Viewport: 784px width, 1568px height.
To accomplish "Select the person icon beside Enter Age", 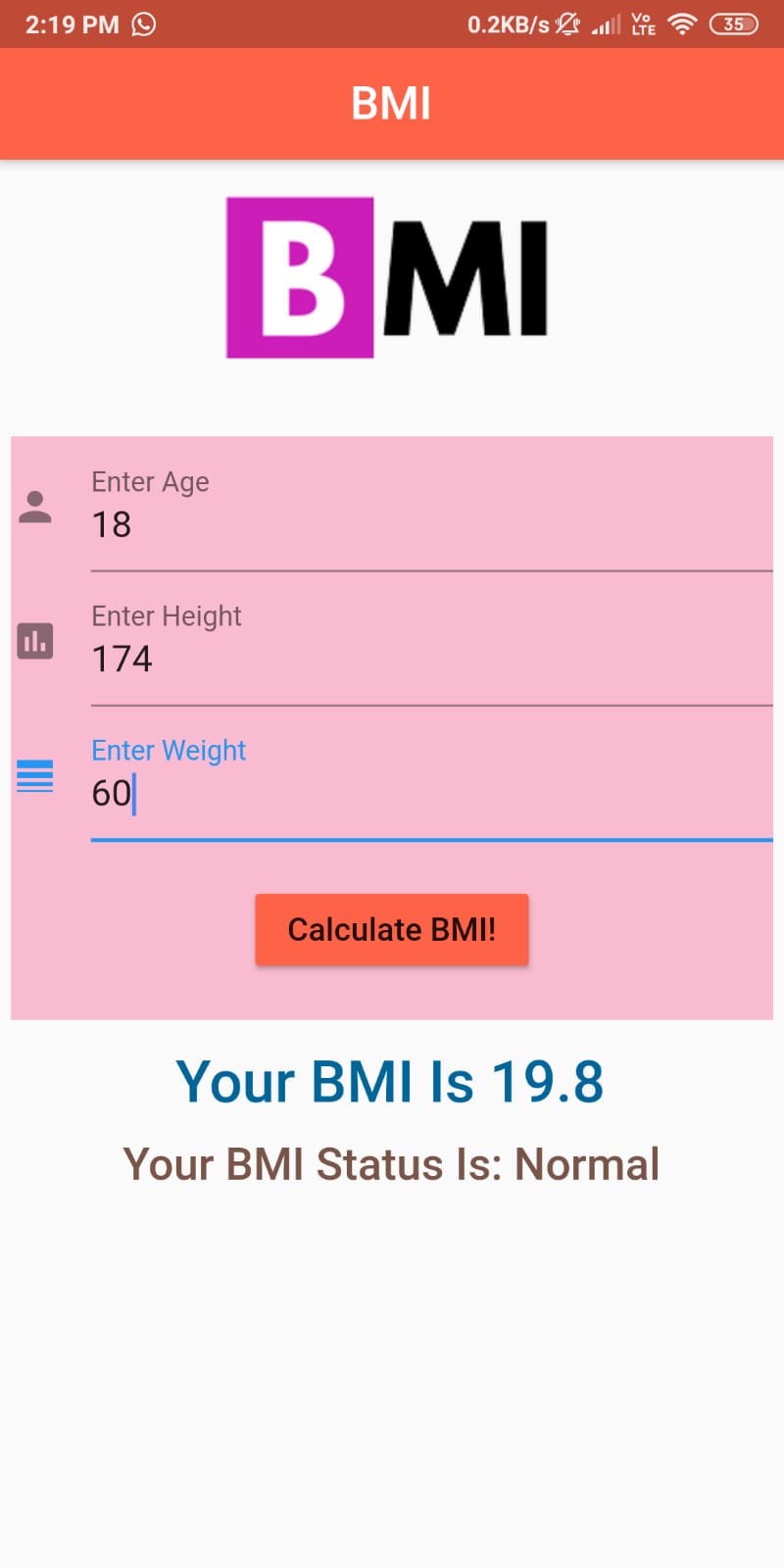I will pos(35,506).
